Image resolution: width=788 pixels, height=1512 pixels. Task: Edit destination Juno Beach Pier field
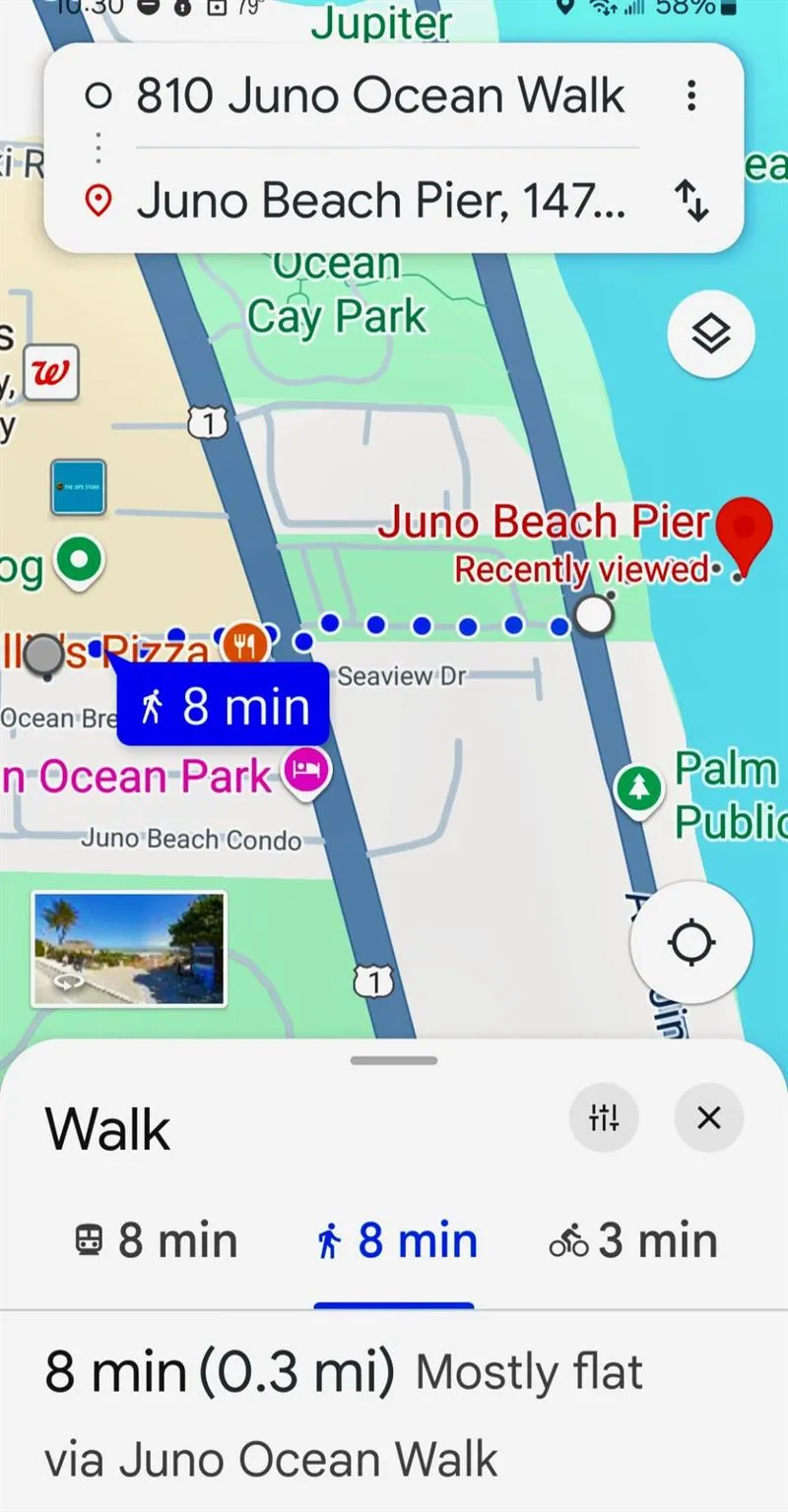coord(379,201)
